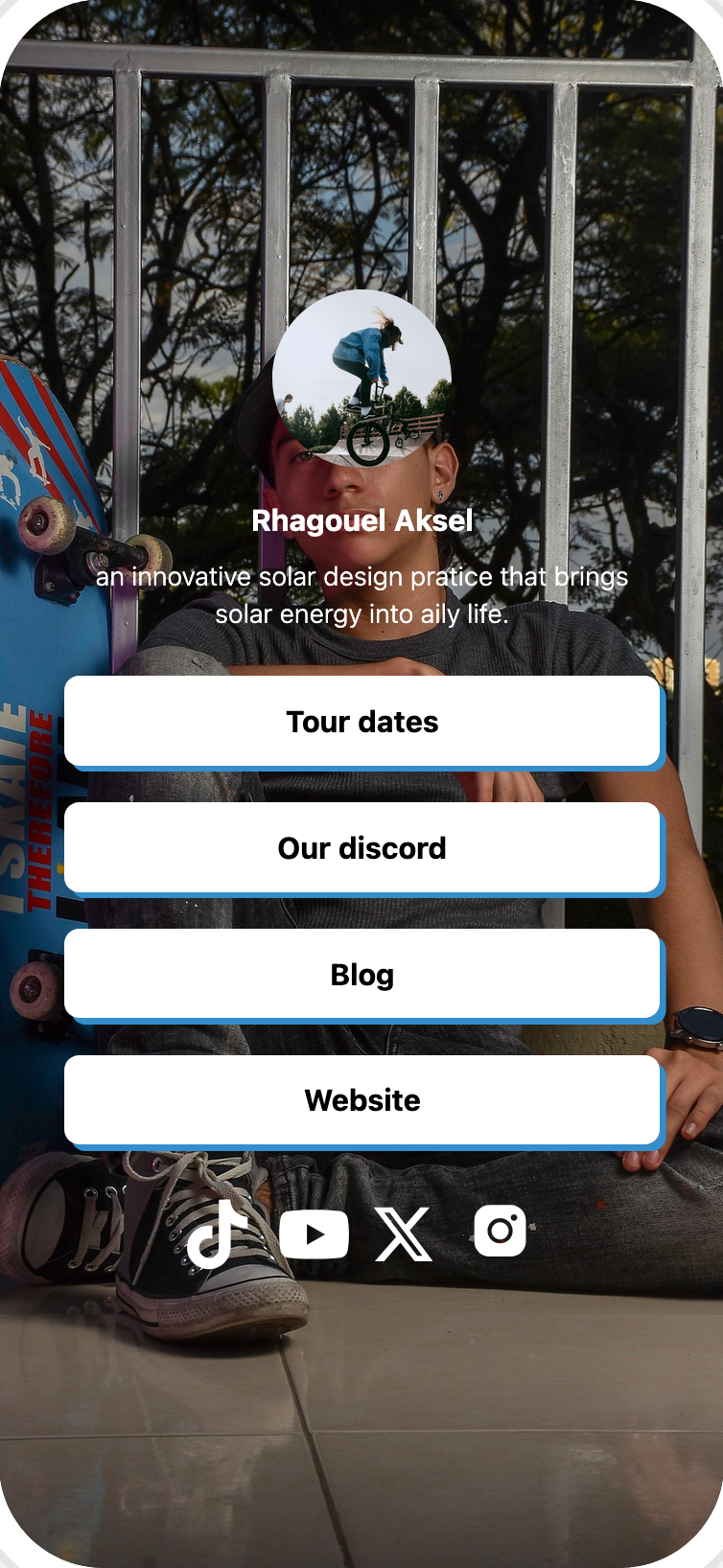Open the Instagram profile icon
The width and height of the screenshot is (723, 1568).
501,1231
